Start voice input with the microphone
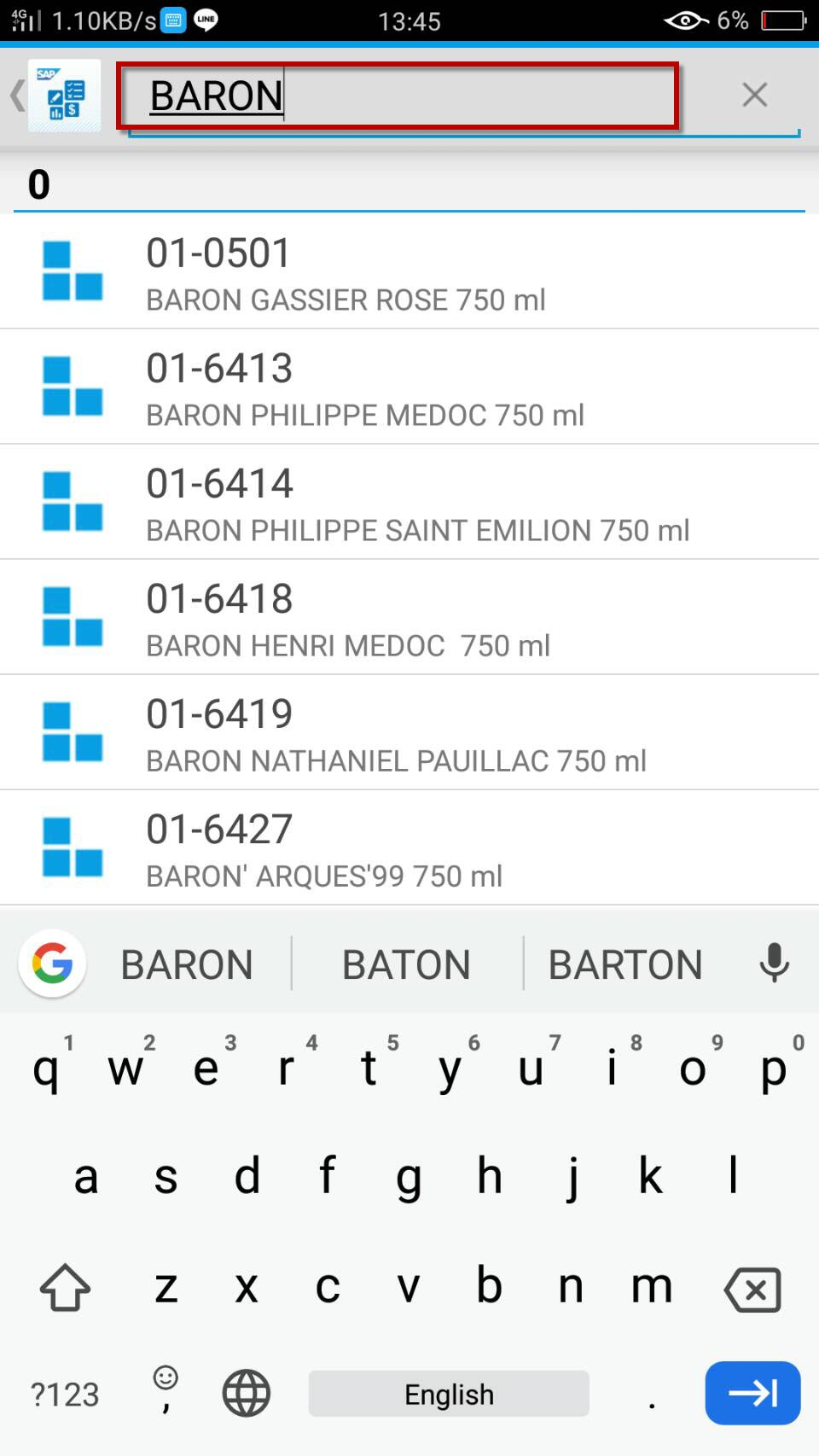Image resolution: width=819 pixels, height=1456 pixels. pyautogui.click(x=774, y=964)
